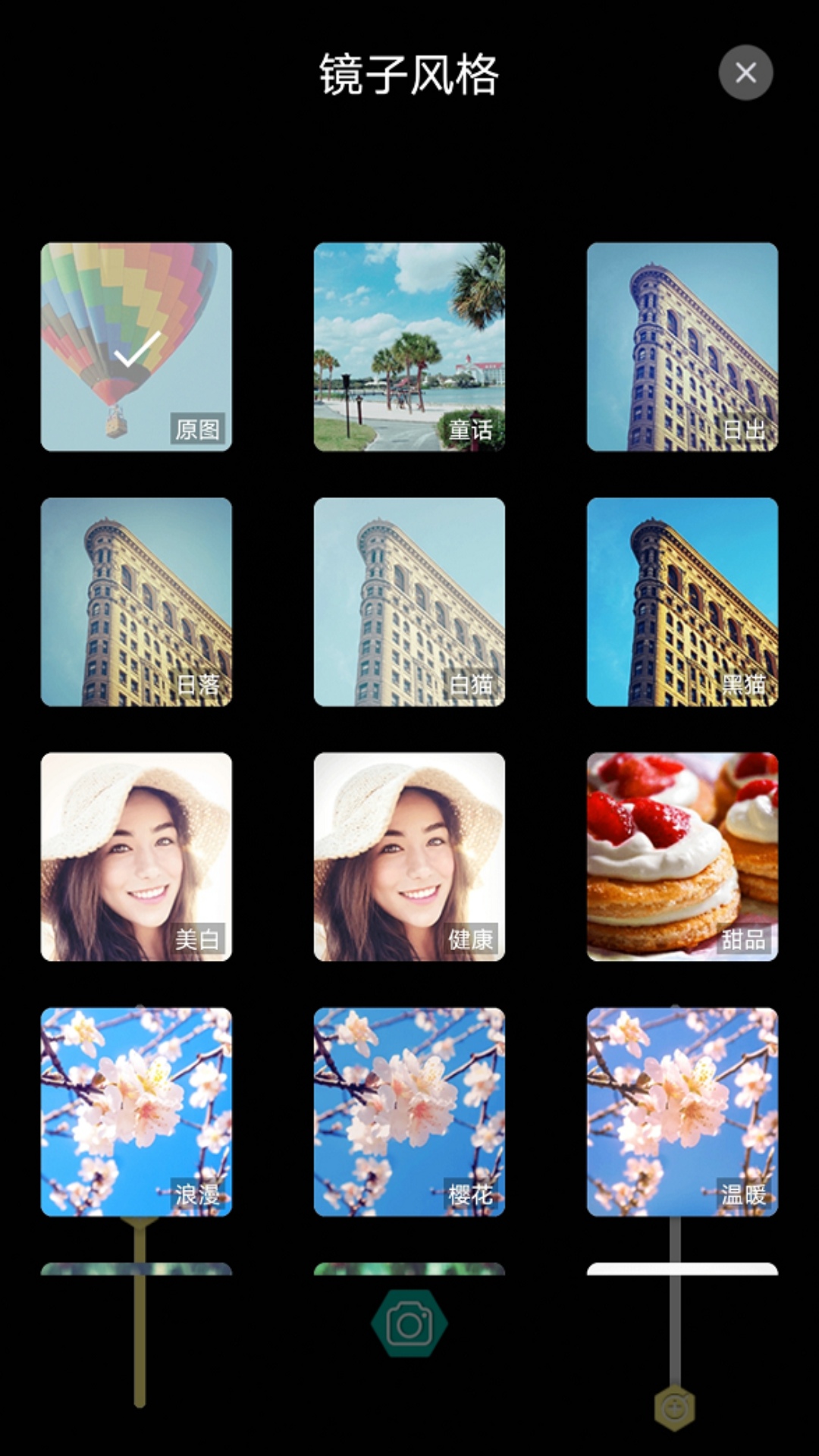The height and width of the screenshot is (1456, 819).
Task: Tap the 浪漫 filter tile
Action: (136, 1111)
